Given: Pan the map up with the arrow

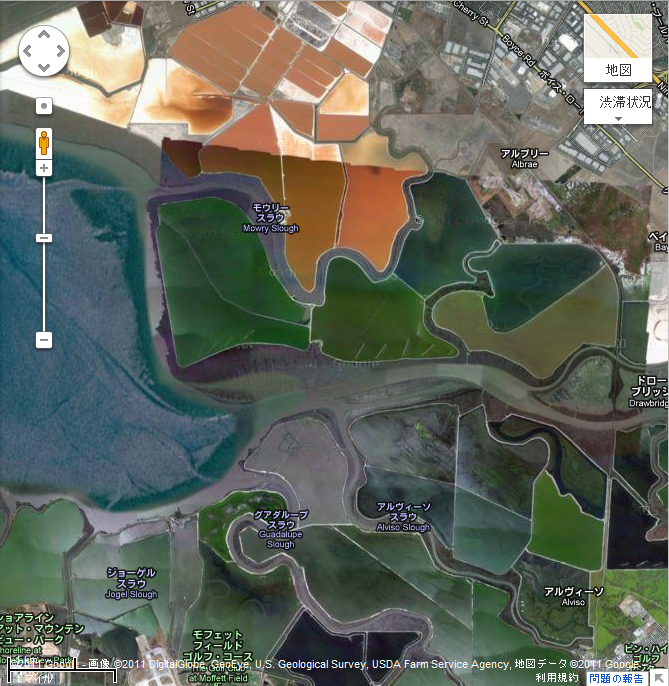Looking at the screenshot, I should (44, 35).
